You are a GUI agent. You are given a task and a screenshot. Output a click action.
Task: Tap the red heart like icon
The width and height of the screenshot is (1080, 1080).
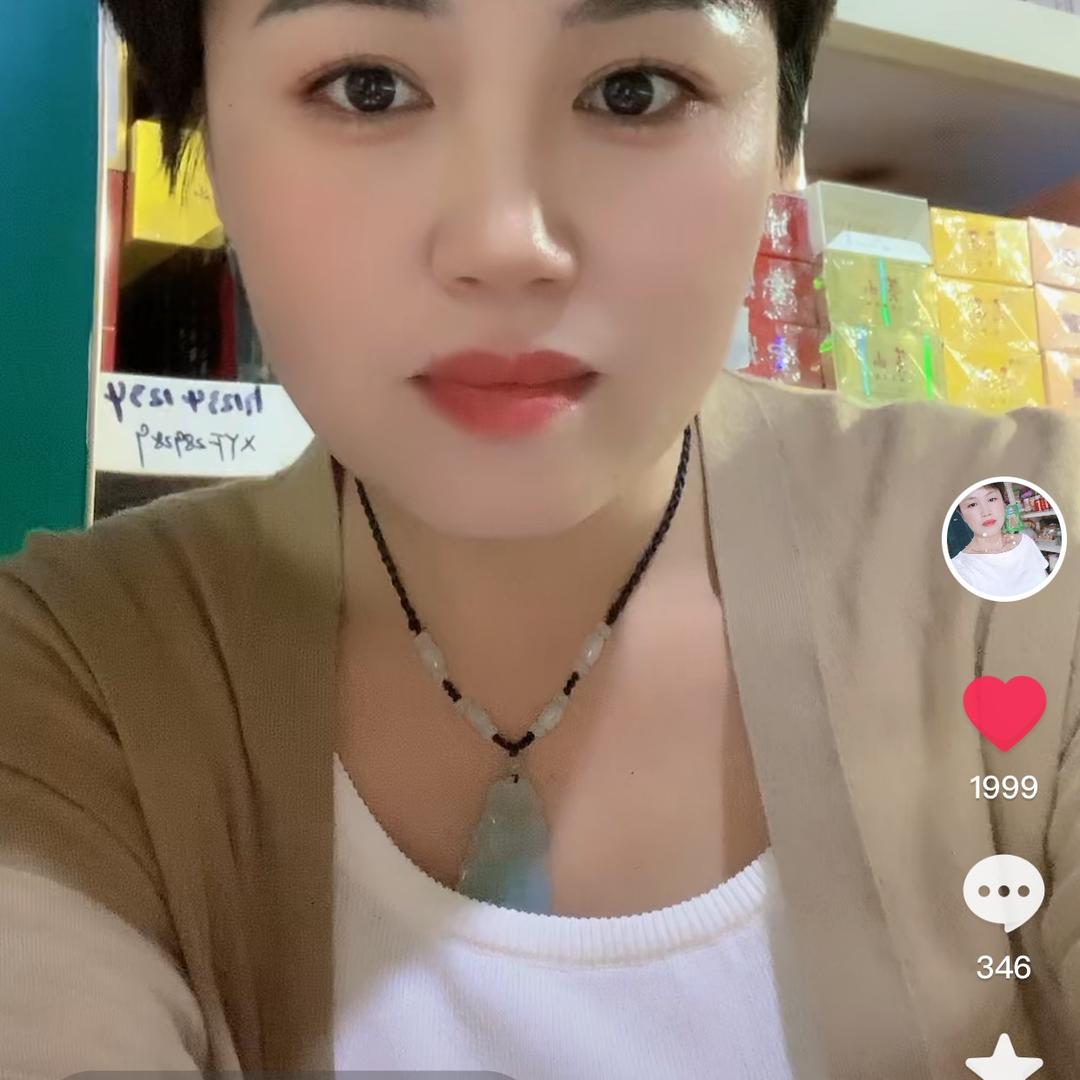[x=1004, y=712]
